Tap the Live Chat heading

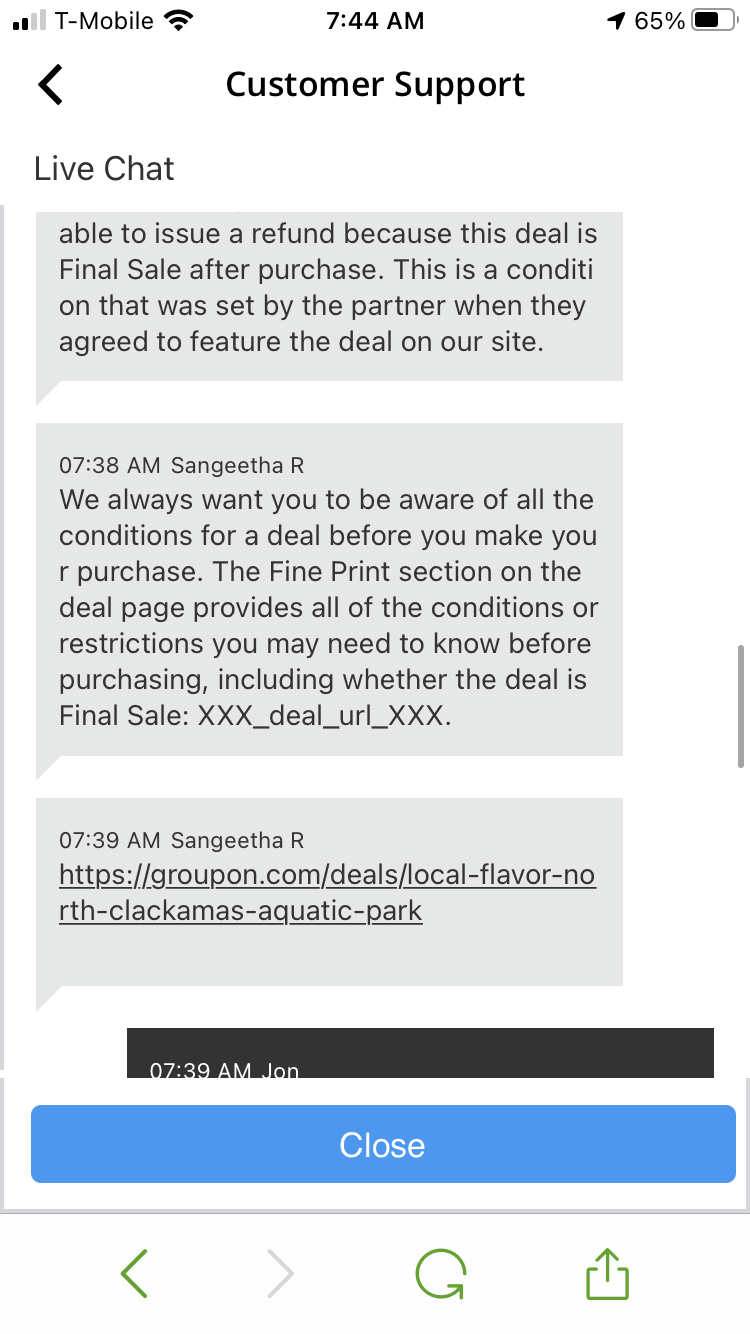(x=103, y=169)
